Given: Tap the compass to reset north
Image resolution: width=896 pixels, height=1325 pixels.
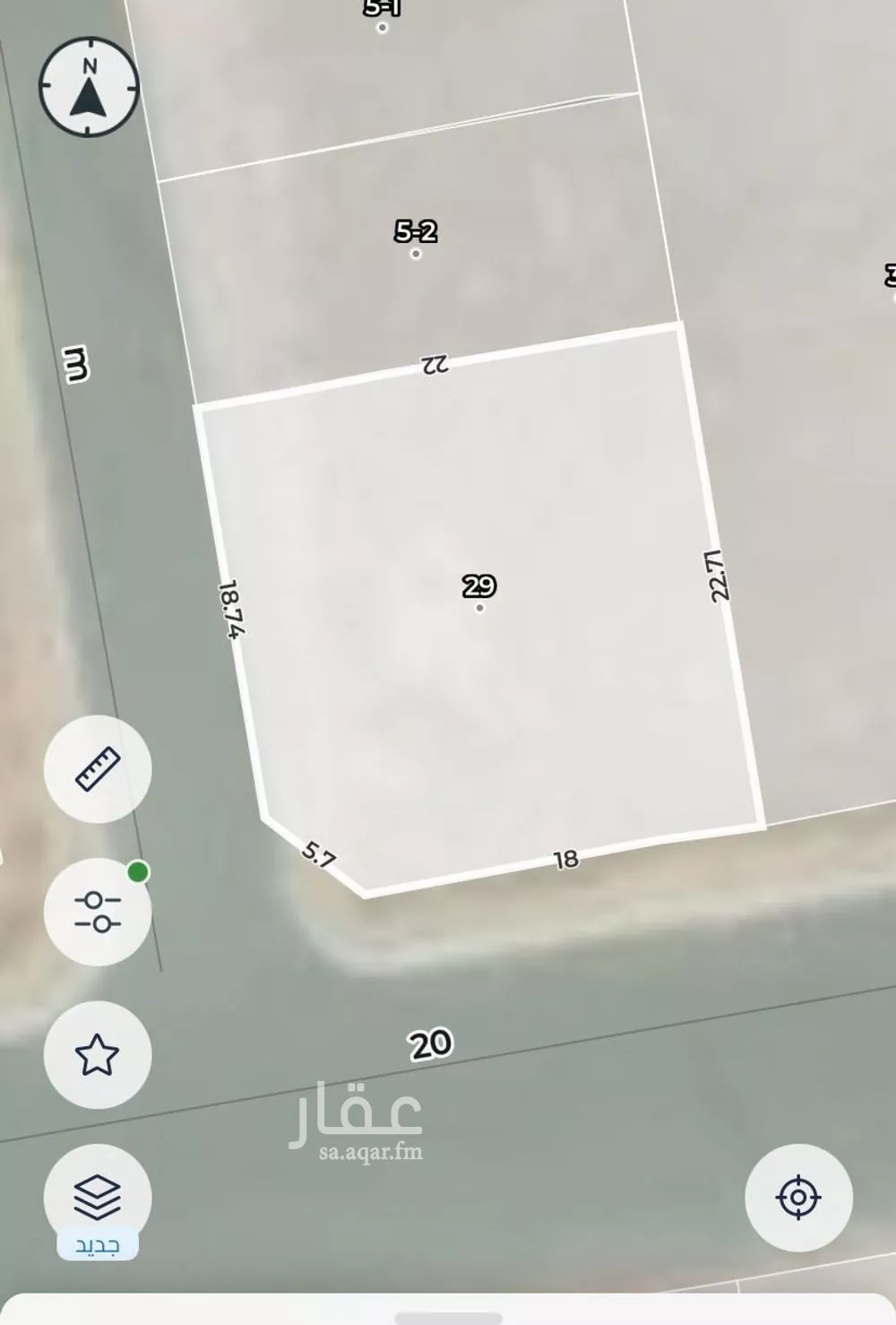Looking at the screenshot, I should coord(89,87).
